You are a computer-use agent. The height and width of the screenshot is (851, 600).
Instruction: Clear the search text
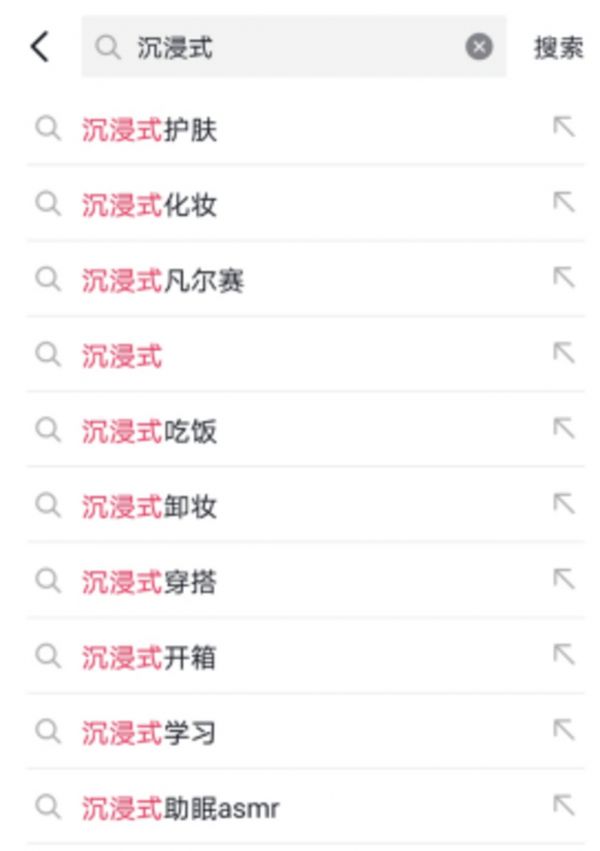pos(480,47)
